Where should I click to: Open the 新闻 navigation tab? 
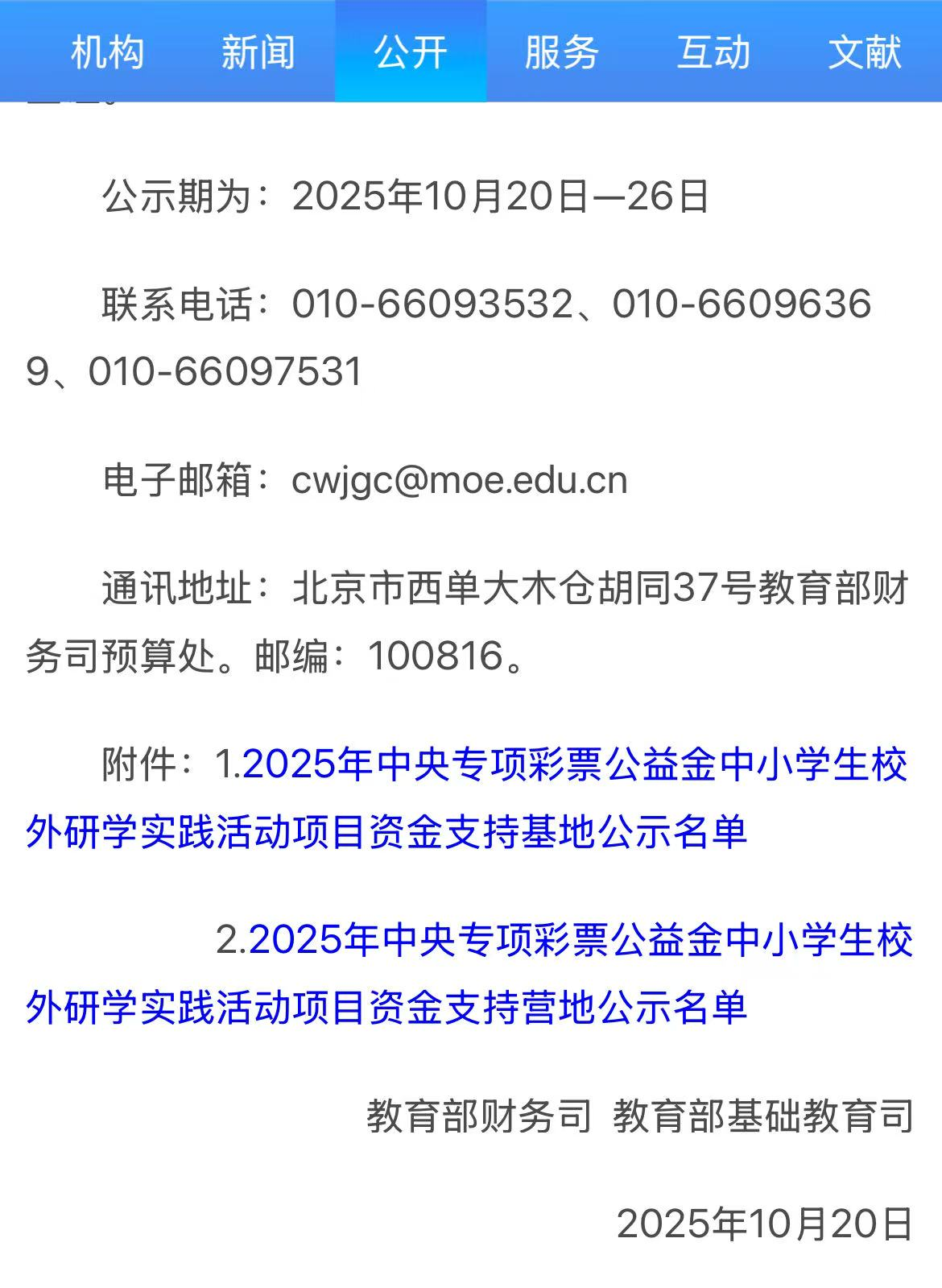pyautogui.click(x=258, y=52)
